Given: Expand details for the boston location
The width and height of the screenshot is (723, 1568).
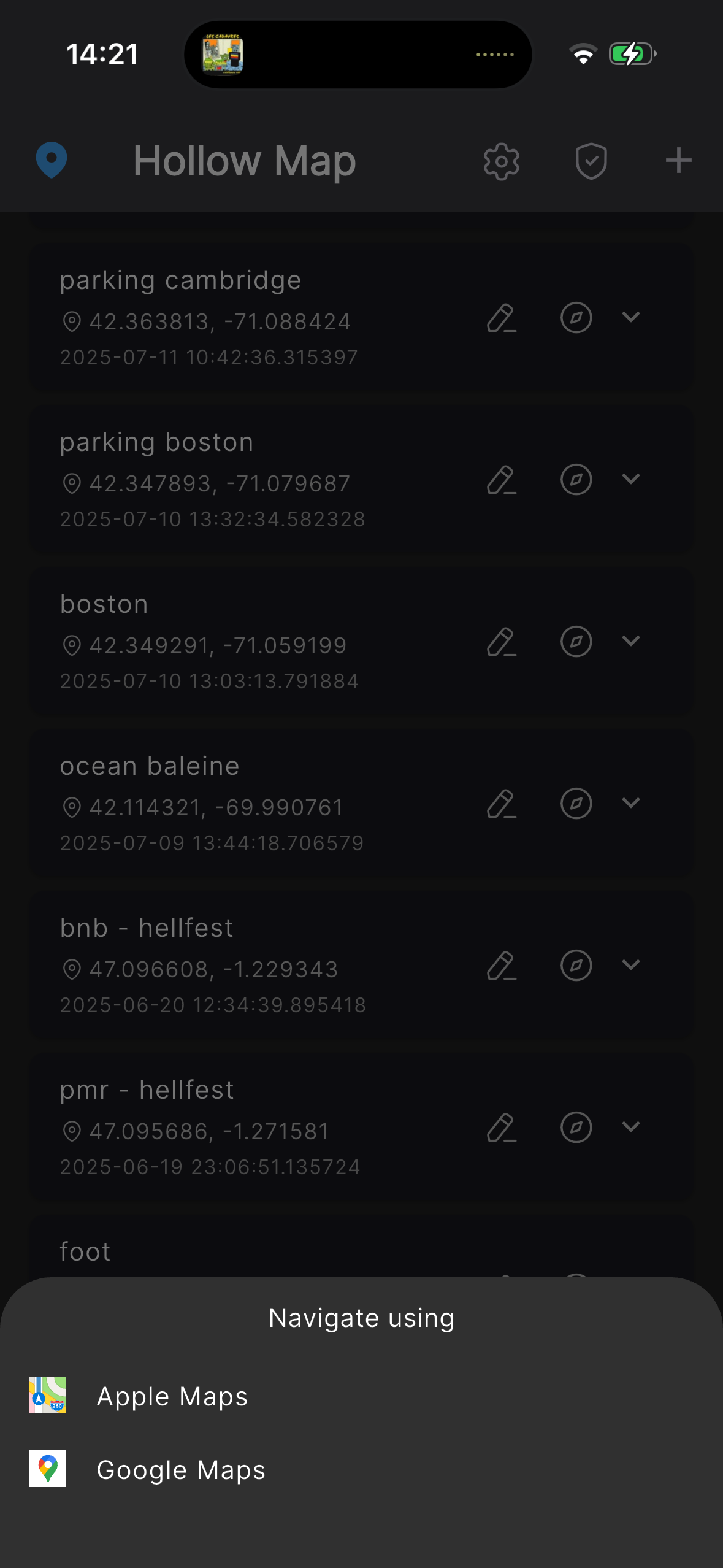Looking at the screenshot, I should (630, 642).
